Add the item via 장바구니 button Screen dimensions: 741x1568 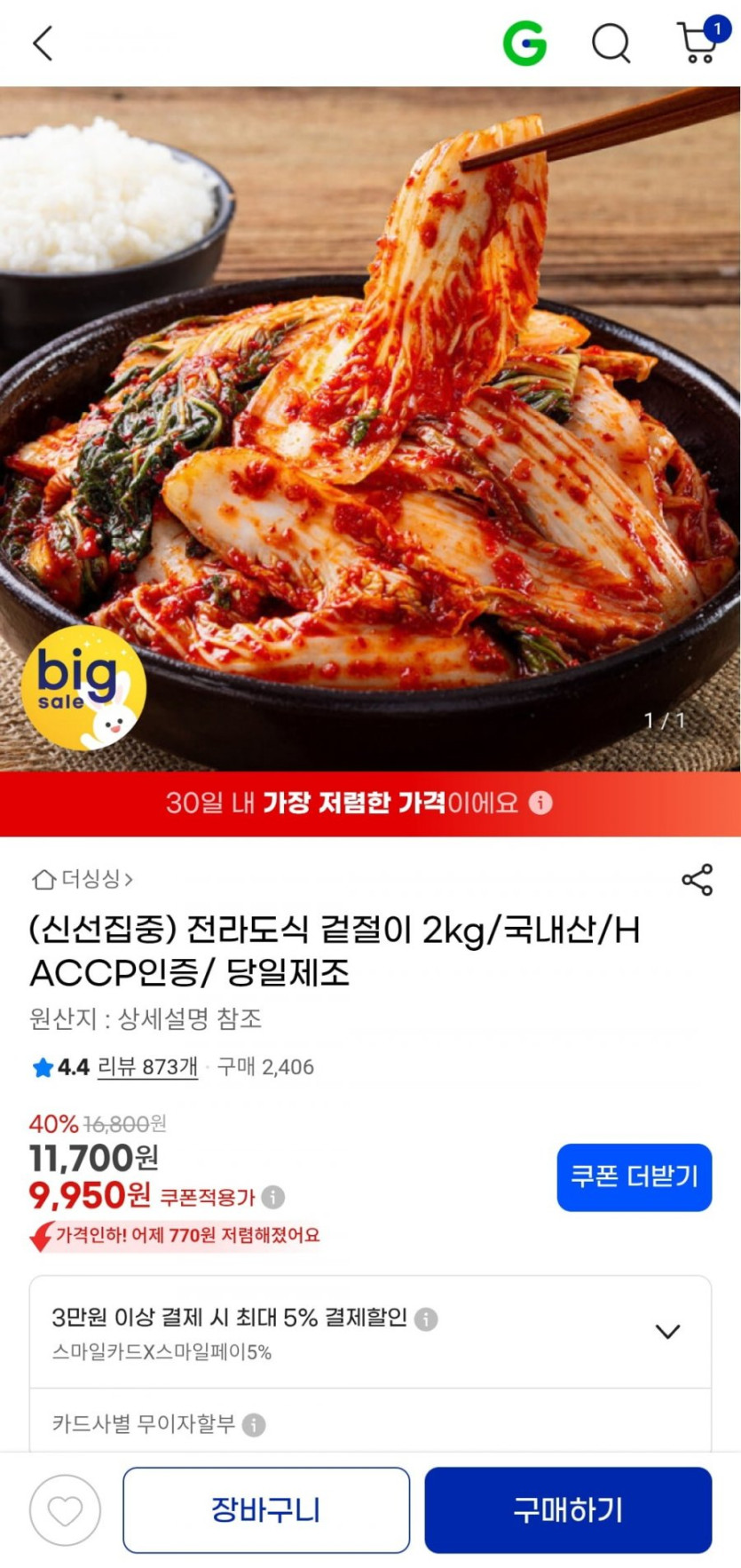[x=266, y=1509]
